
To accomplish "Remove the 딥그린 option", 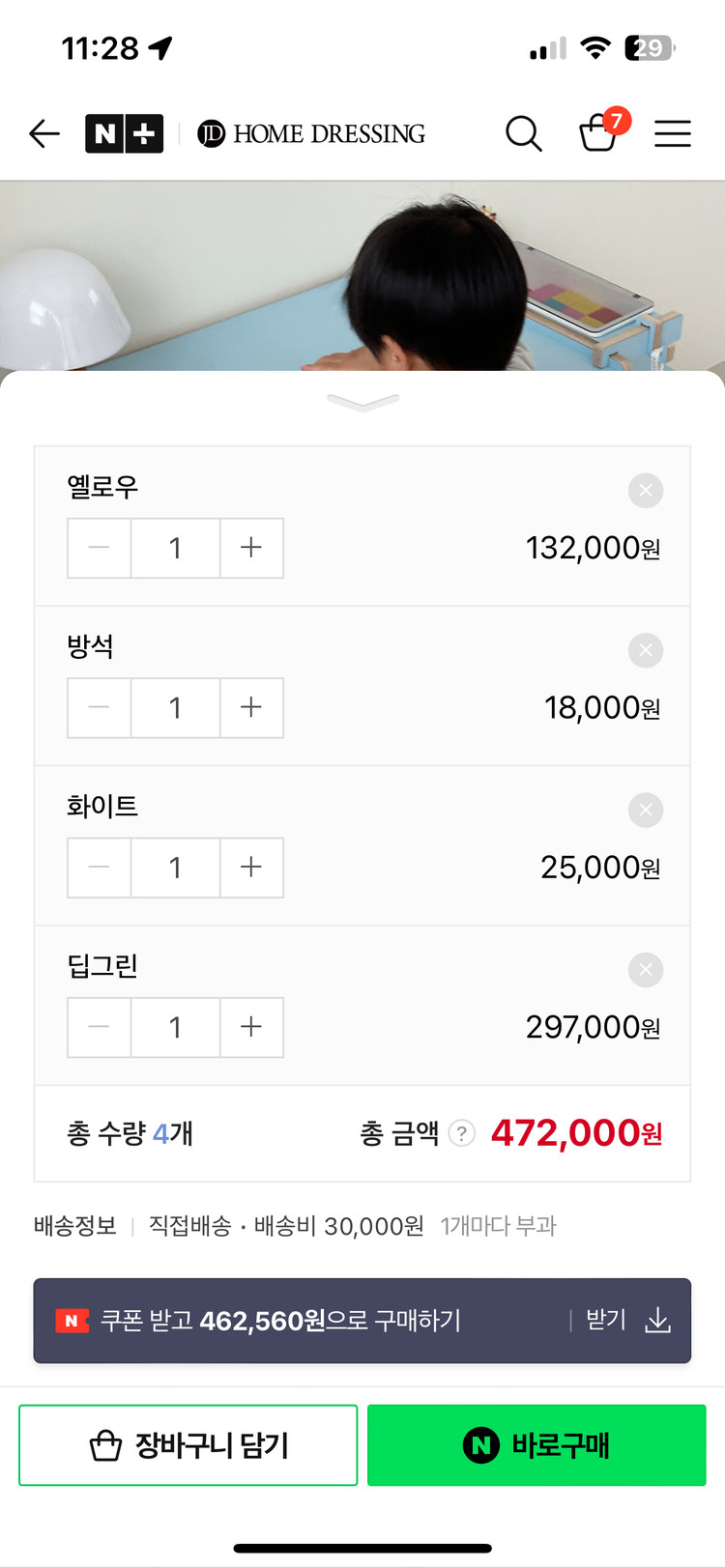I will [645, 970].
